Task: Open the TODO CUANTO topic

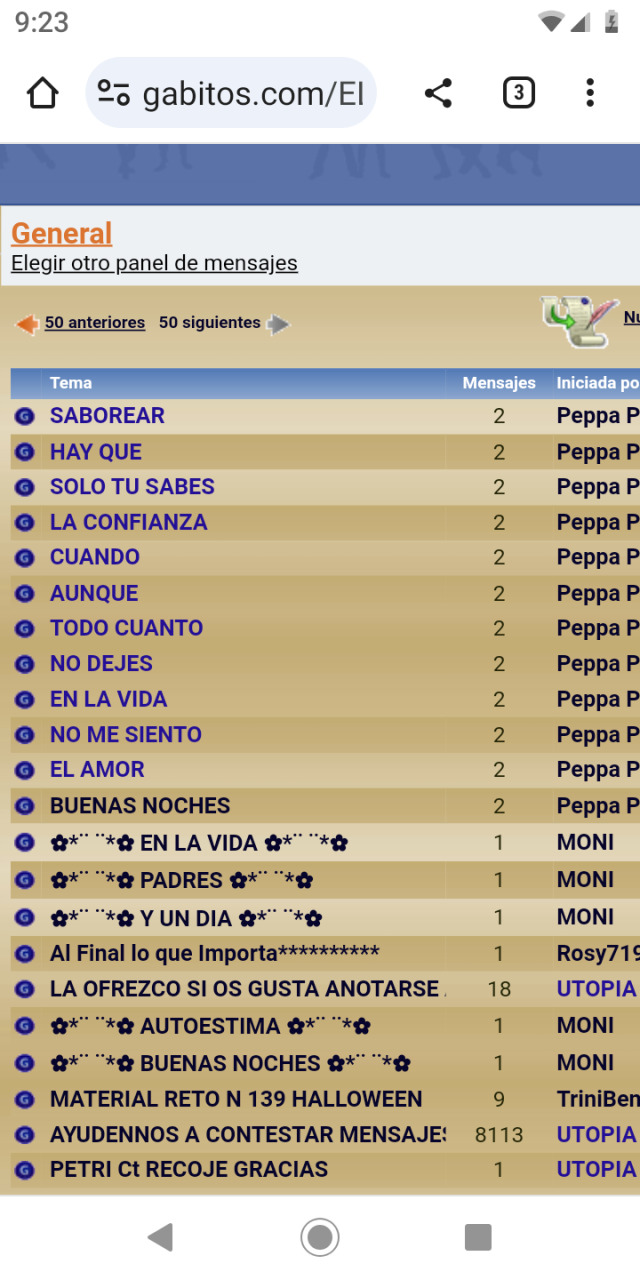Action: [x=126, y=628]
